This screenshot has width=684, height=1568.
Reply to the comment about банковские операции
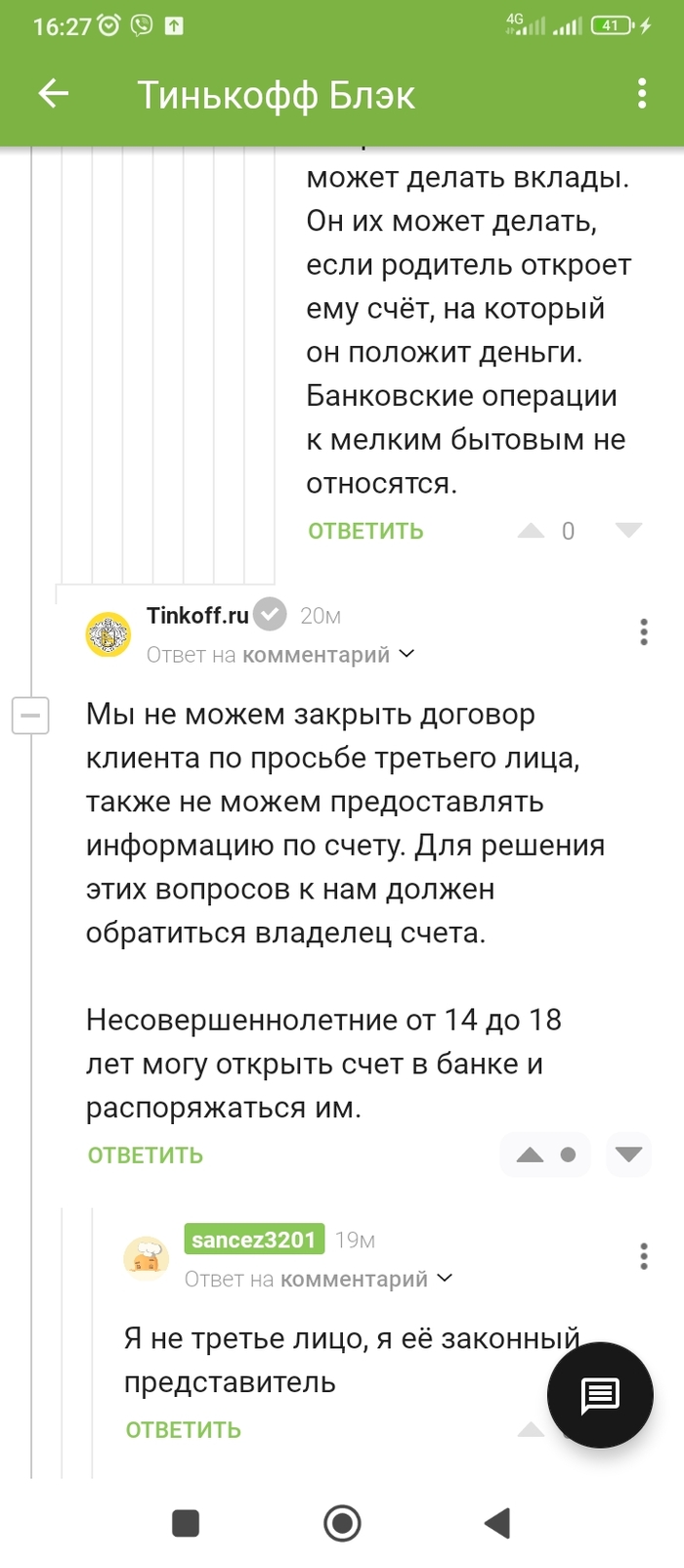365,531
